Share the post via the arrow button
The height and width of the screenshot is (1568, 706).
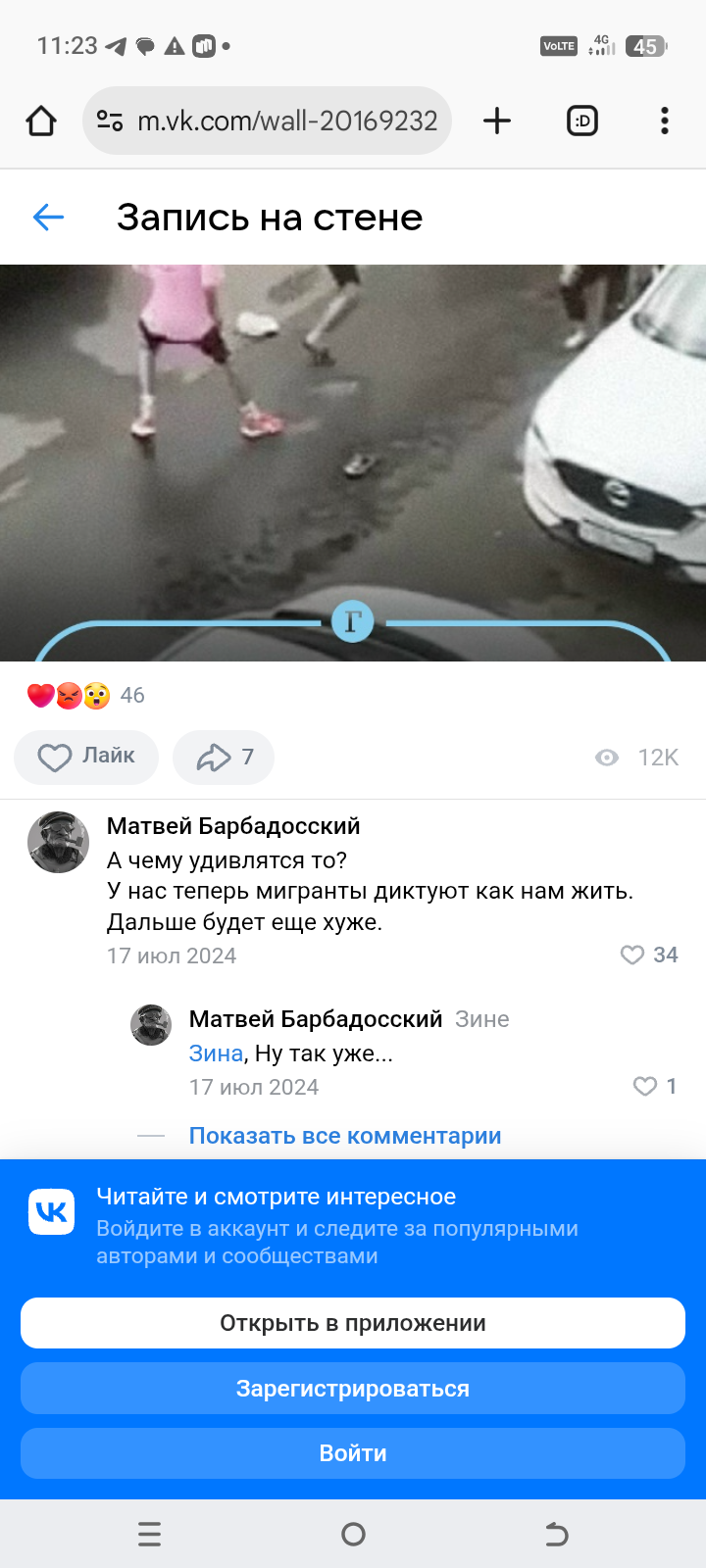coord(224,757)
